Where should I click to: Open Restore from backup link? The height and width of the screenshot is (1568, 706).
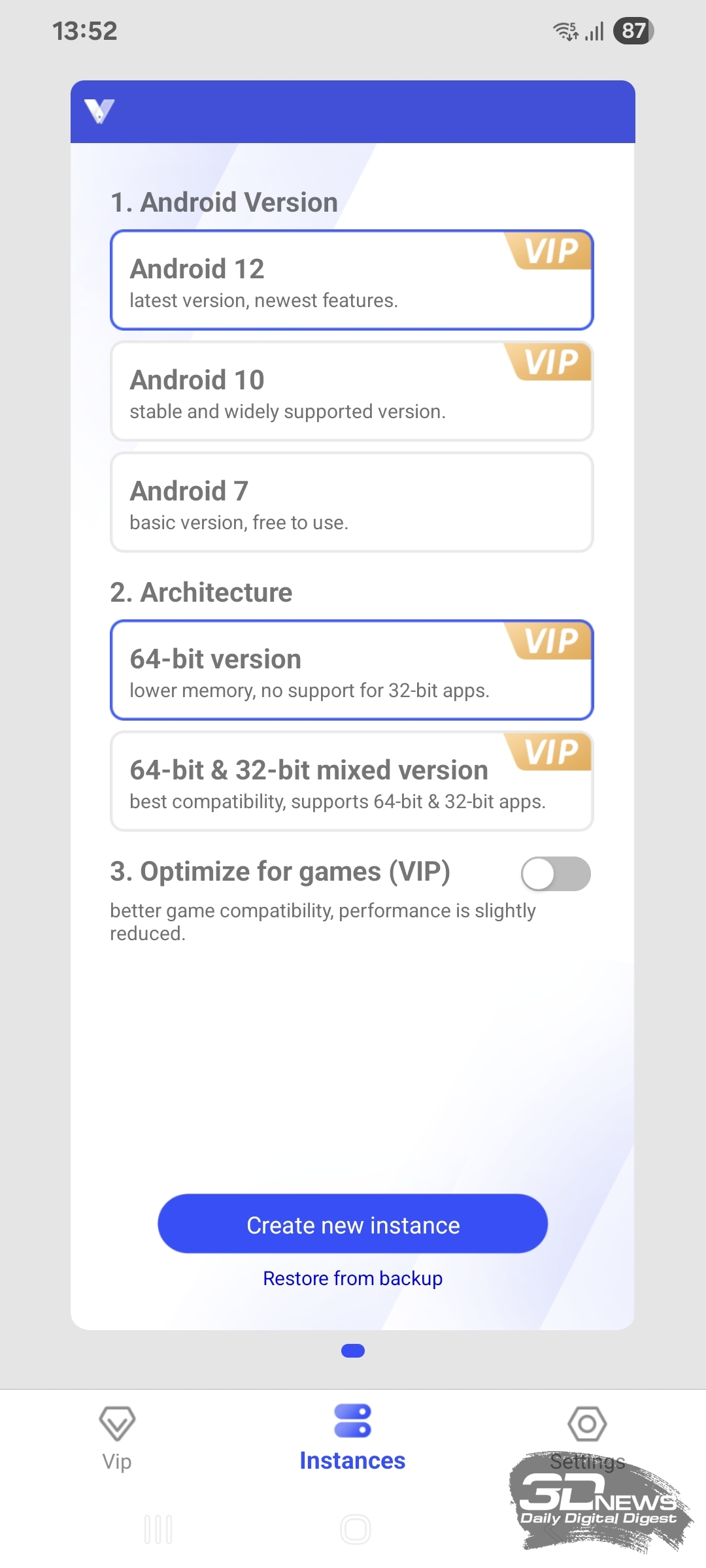pos(352,1278)
